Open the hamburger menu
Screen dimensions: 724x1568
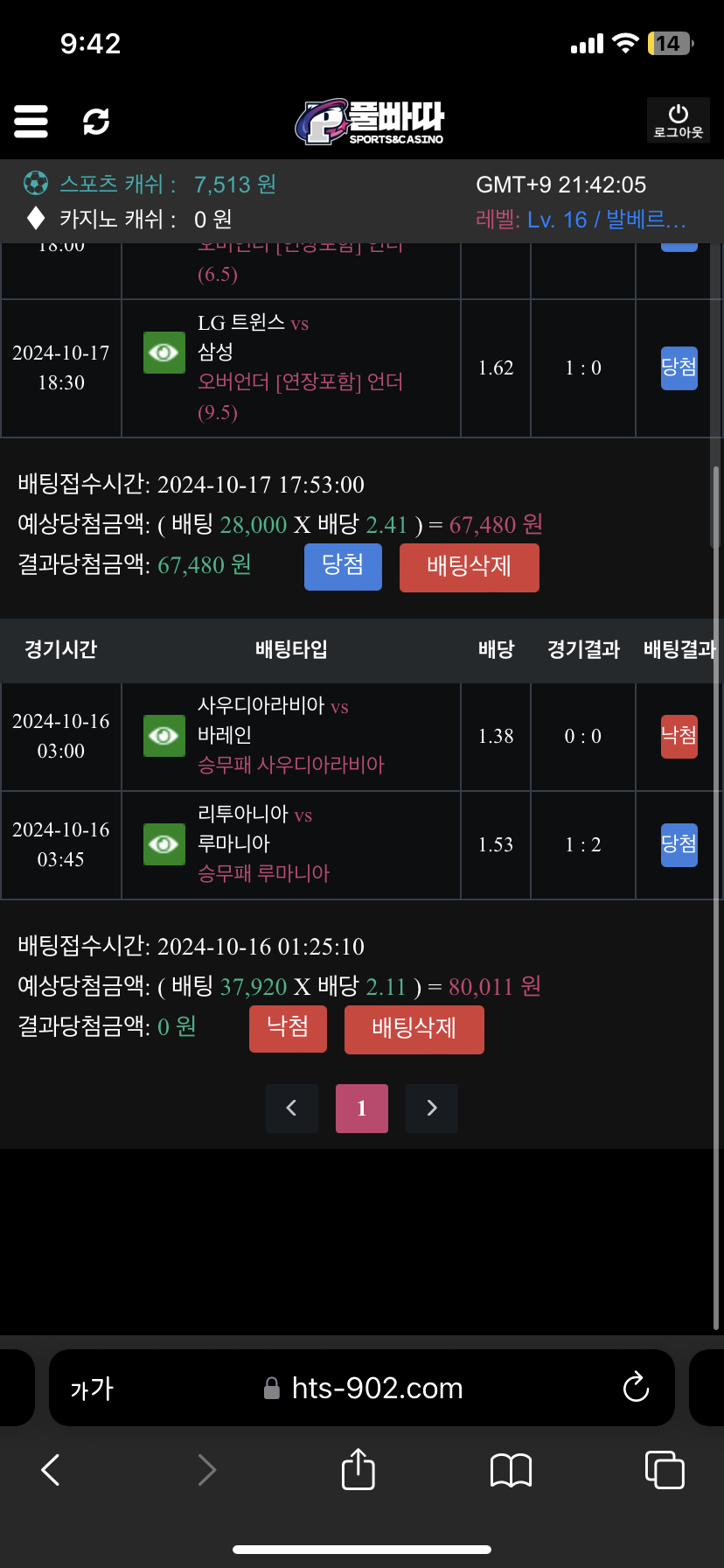pyautogui.click(x=31, y=121)
